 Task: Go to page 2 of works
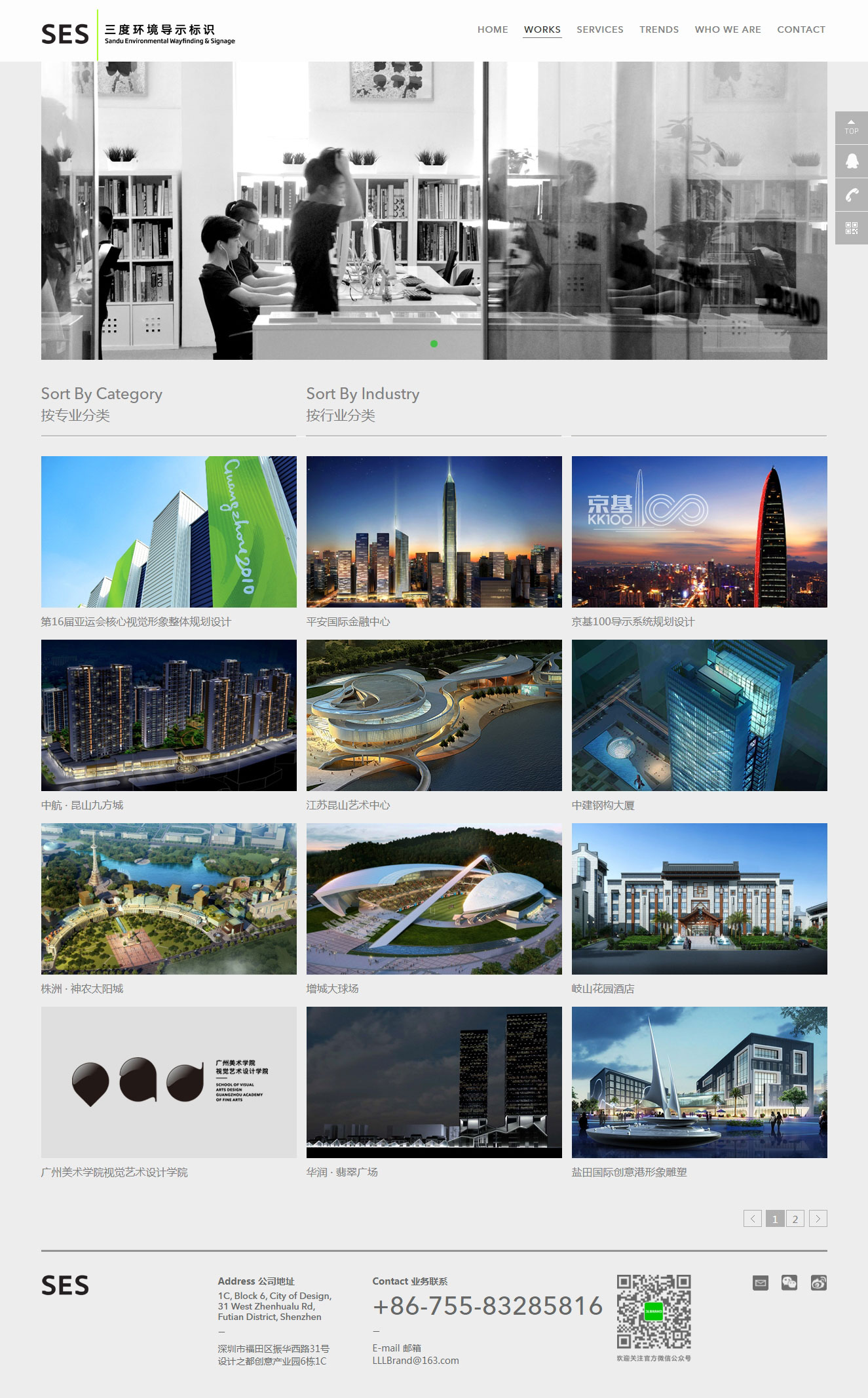pos(795,1218)
